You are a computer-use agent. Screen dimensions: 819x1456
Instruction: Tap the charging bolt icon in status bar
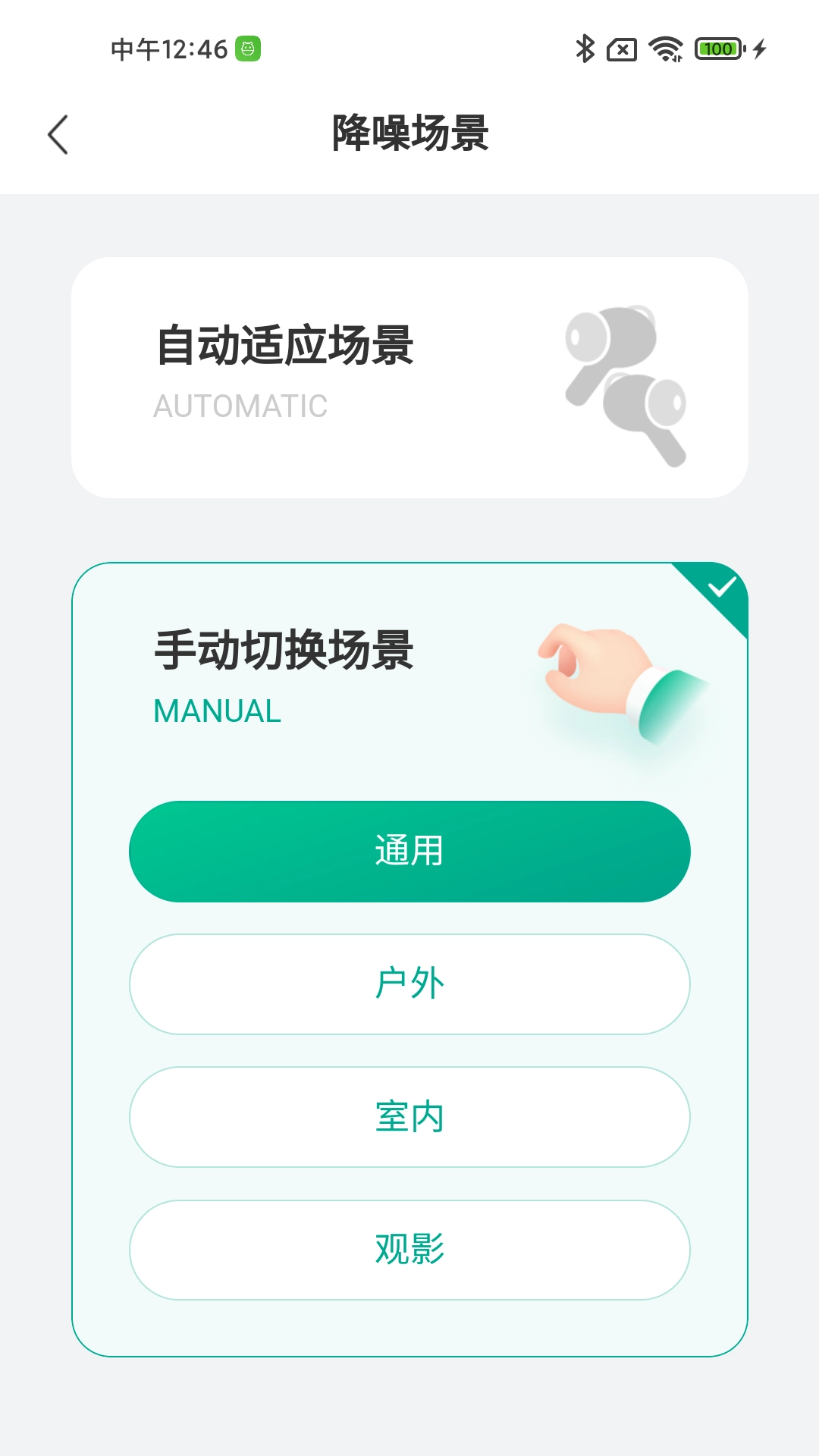(x=761, y=48)
